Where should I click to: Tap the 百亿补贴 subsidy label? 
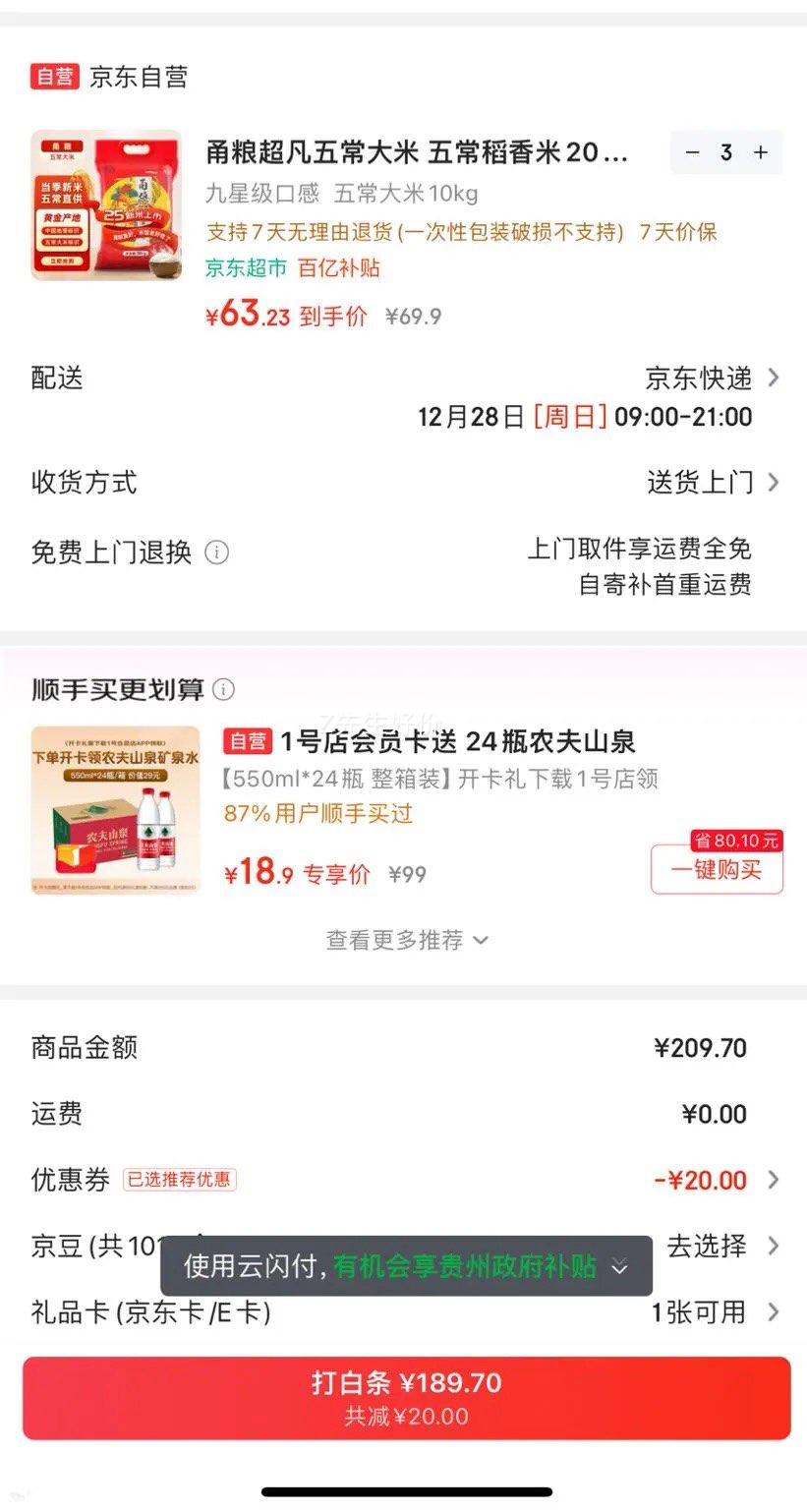coord(336,268)
